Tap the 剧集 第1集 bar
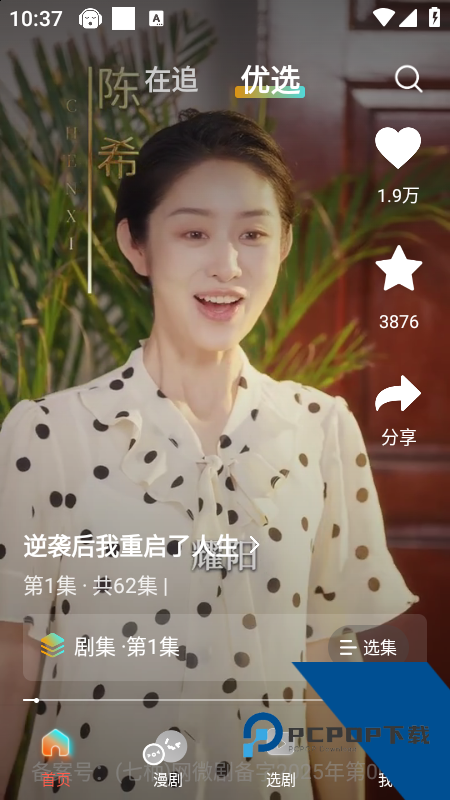The width and height of the screenshot is (450, 800). pos(225,647)
